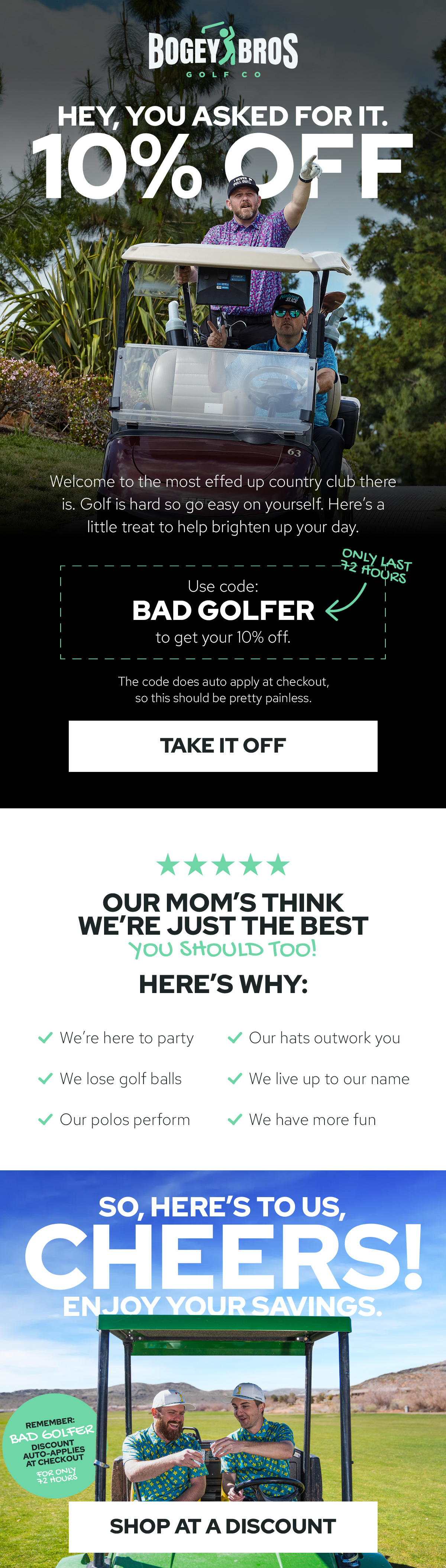Tap the SHOP AT A DISCOUNT button
The width and height of the screenshot is (446, 1568).
(x=223, y=1525)
